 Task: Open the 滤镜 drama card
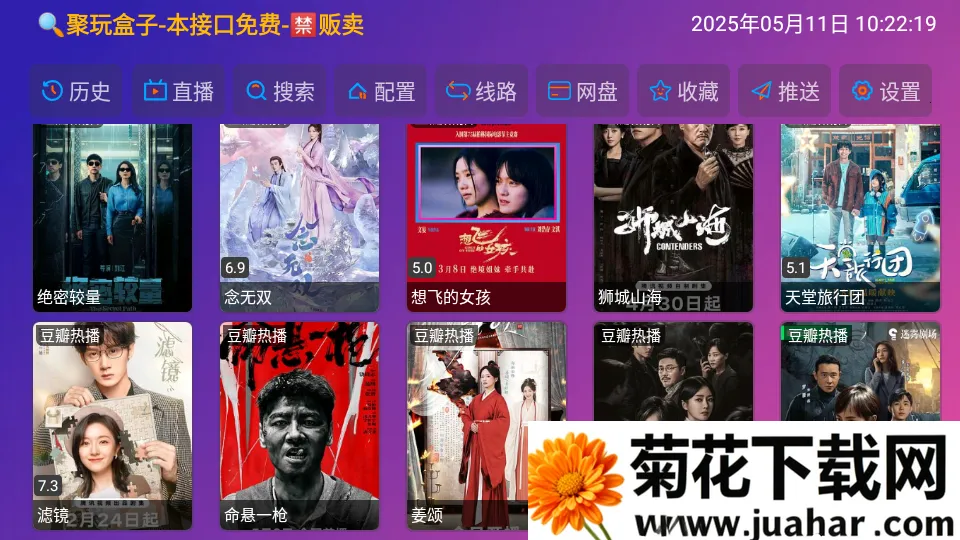pos(112,425)
